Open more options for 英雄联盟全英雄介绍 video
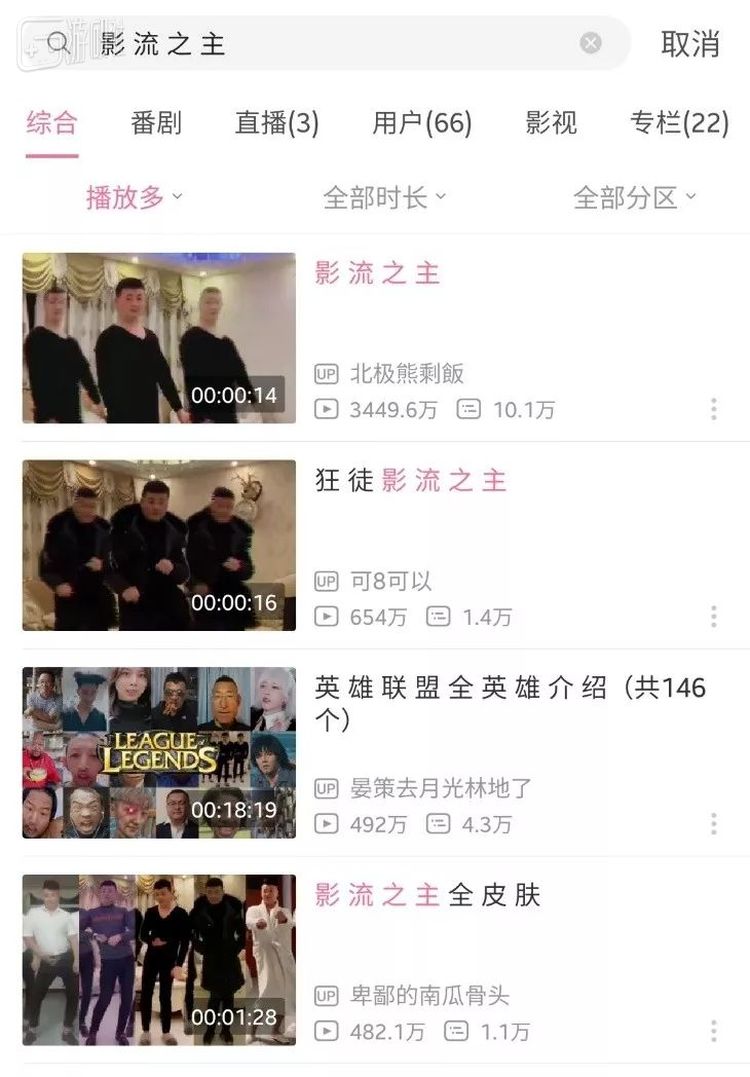 click(713, 823)
